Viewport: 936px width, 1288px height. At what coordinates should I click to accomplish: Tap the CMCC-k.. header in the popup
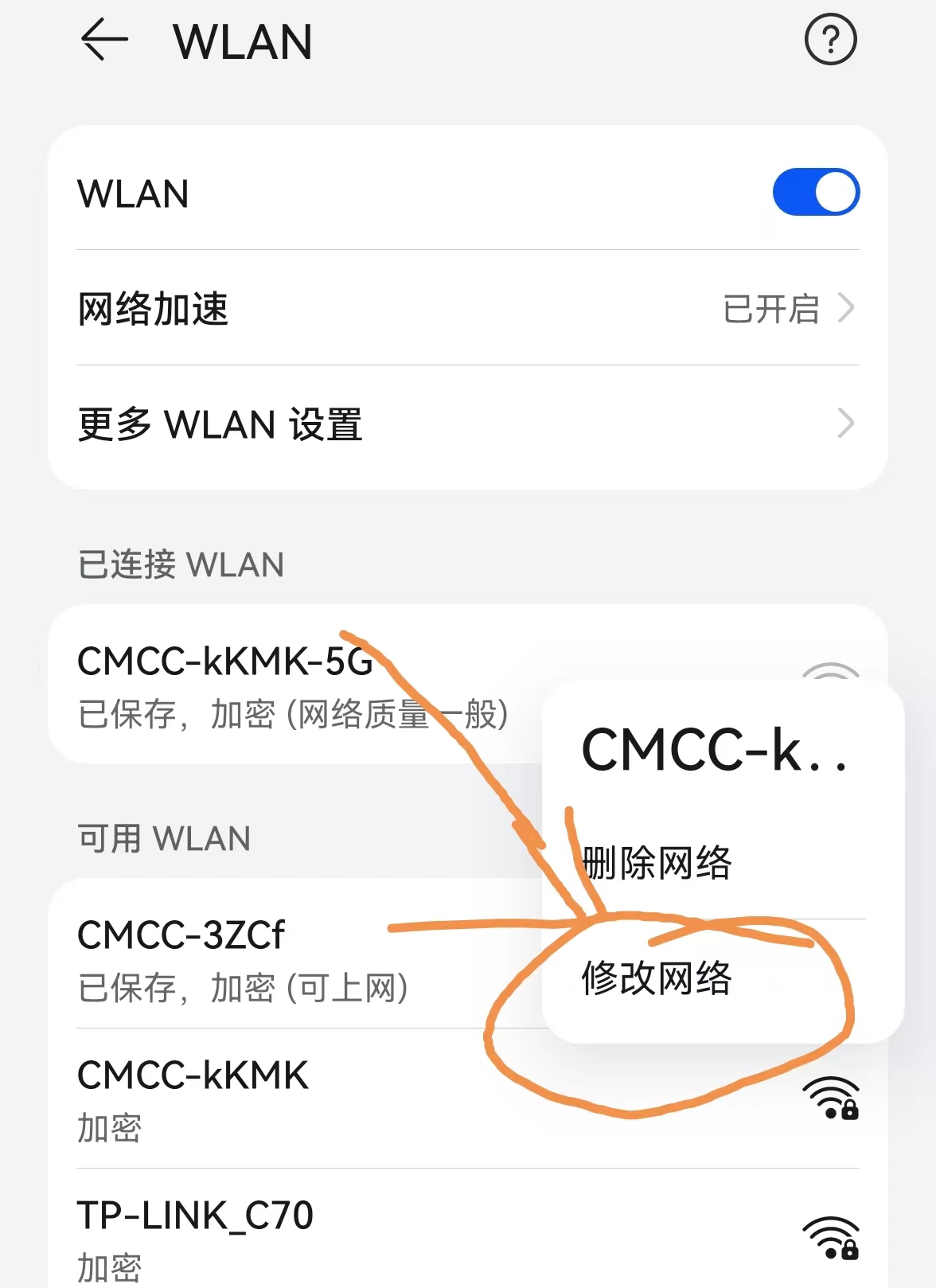(712, 752)
